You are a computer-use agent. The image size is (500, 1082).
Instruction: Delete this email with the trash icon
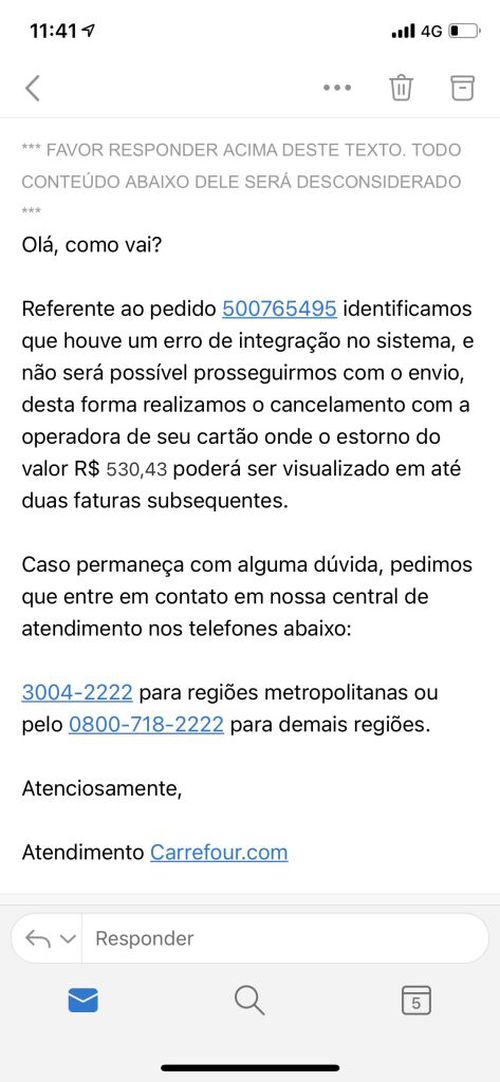tap(401, 88)
